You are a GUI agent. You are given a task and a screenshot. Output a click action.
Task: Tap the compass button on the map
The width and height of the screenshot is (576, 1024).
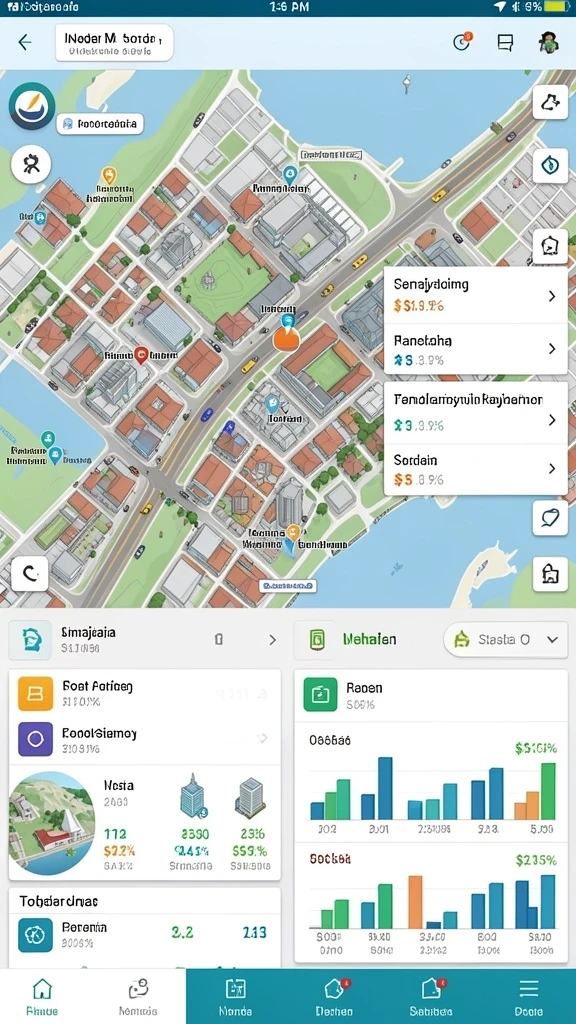(x=550, y=165)
